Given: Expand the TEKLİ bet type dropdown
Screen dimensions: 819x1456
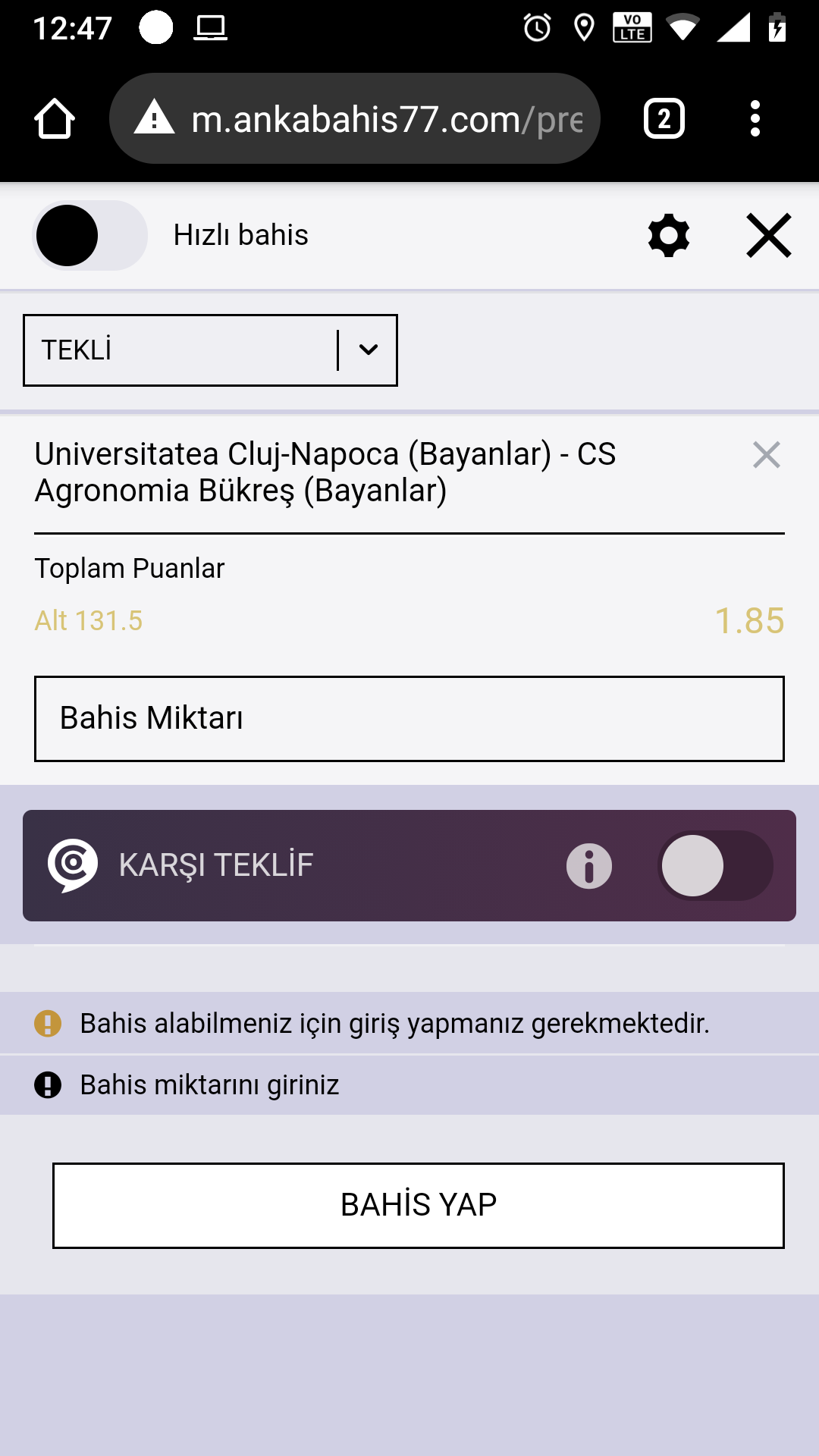Looking at the screenshot, I should click(210, 350).
